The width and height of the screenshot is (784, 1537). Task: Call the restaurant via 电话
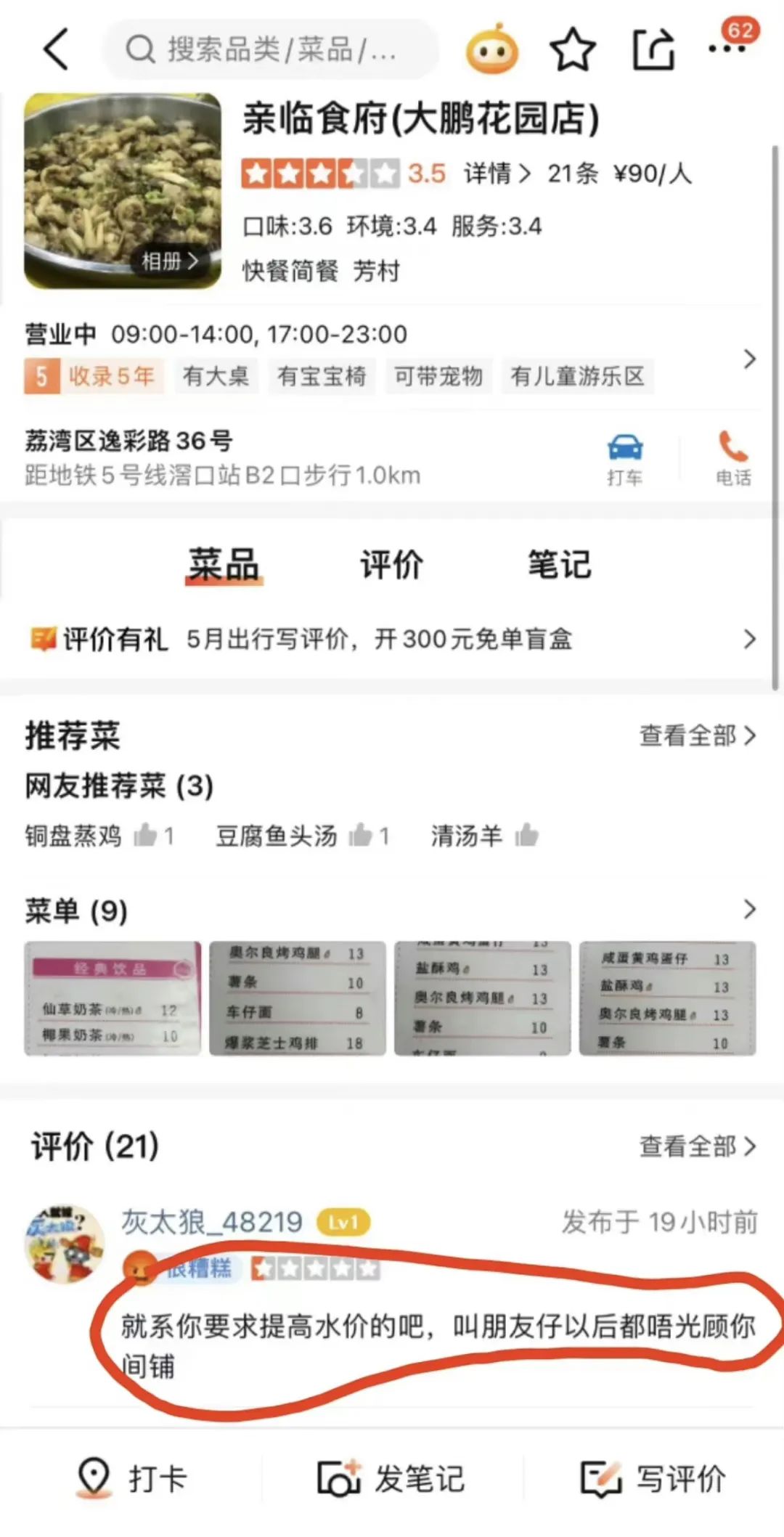(733, 458)
